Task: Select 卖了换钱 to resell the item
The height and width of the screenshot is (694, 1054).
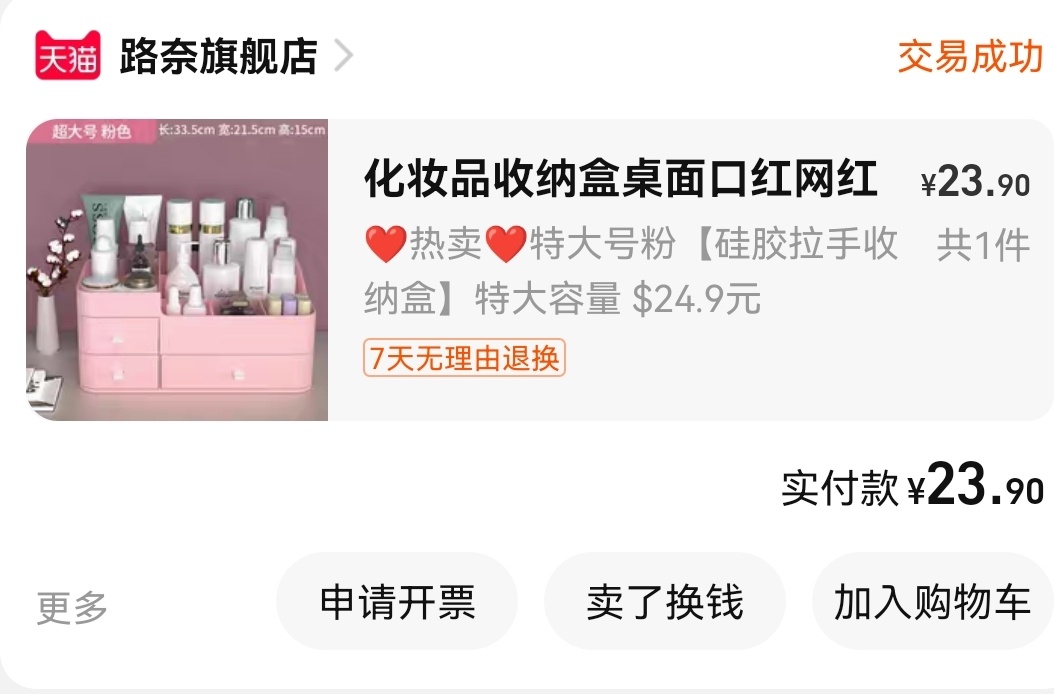Action: pos(664,602)
